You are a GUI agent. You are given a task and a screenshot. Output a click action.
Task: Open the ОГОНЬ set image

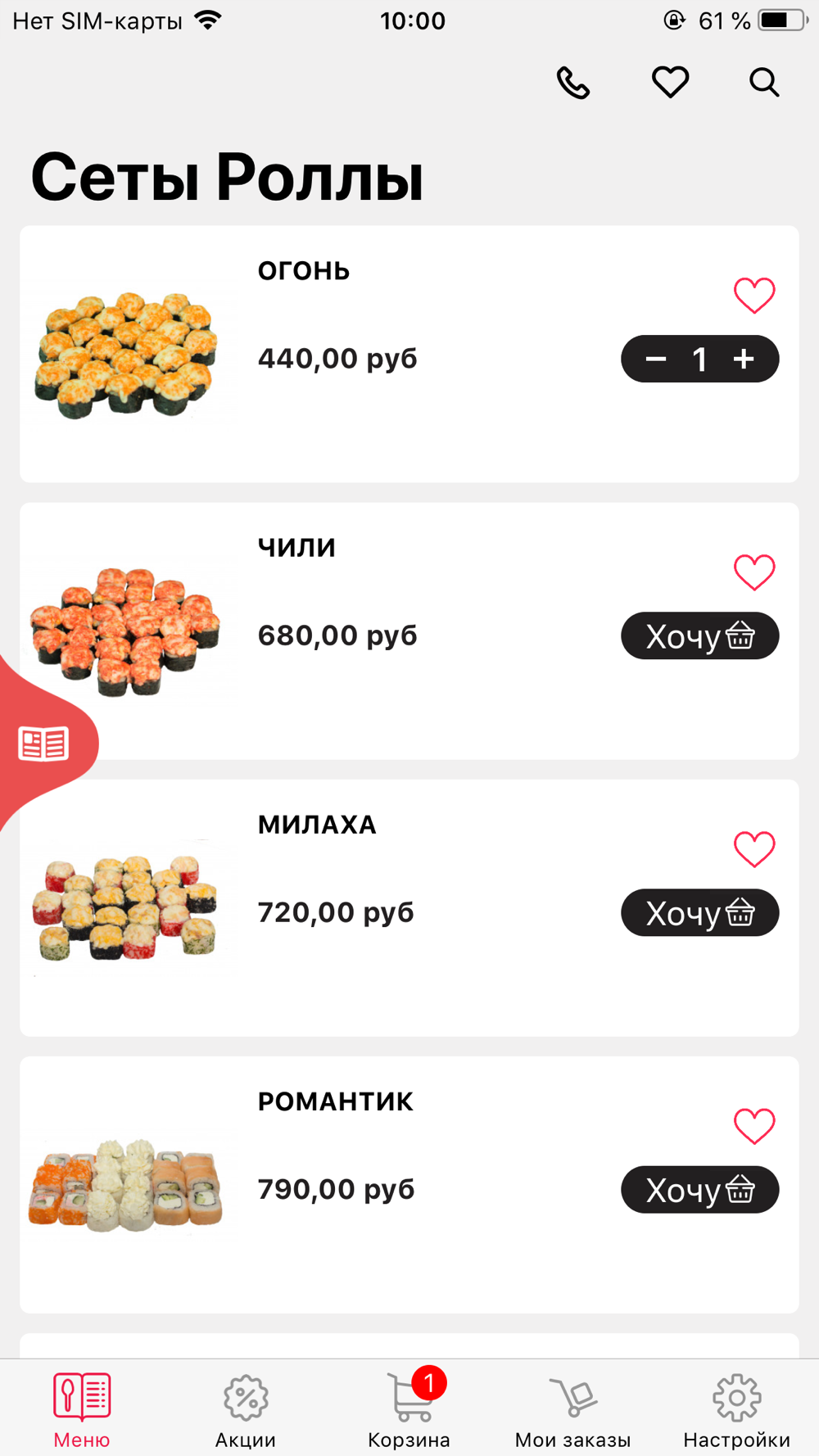pyautogui.click(x=125, y=355)
